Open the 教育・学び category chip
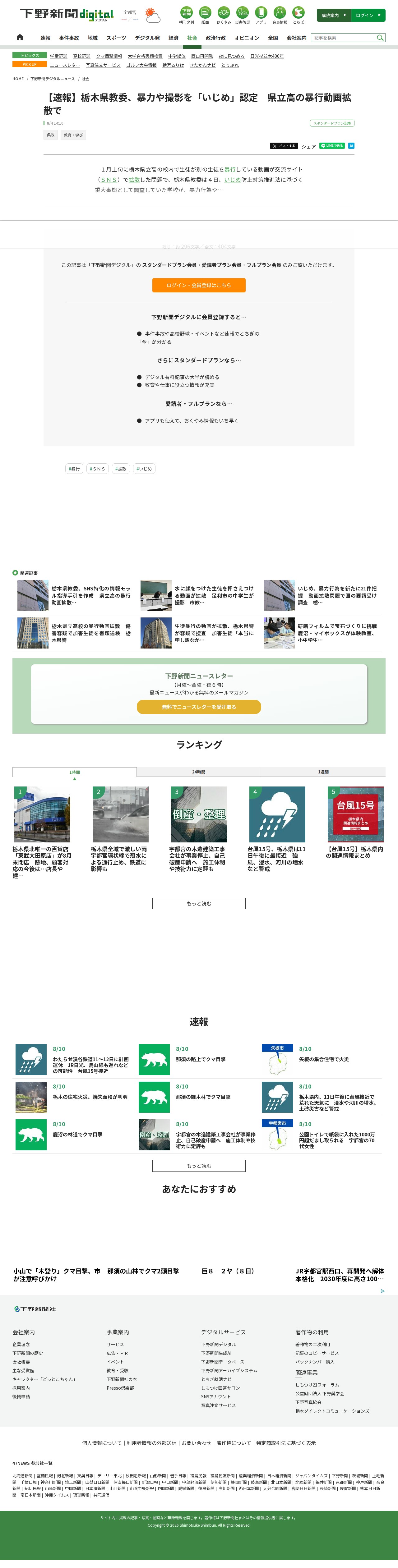The width and height of the screenshot is (398, 1568). 73,135
